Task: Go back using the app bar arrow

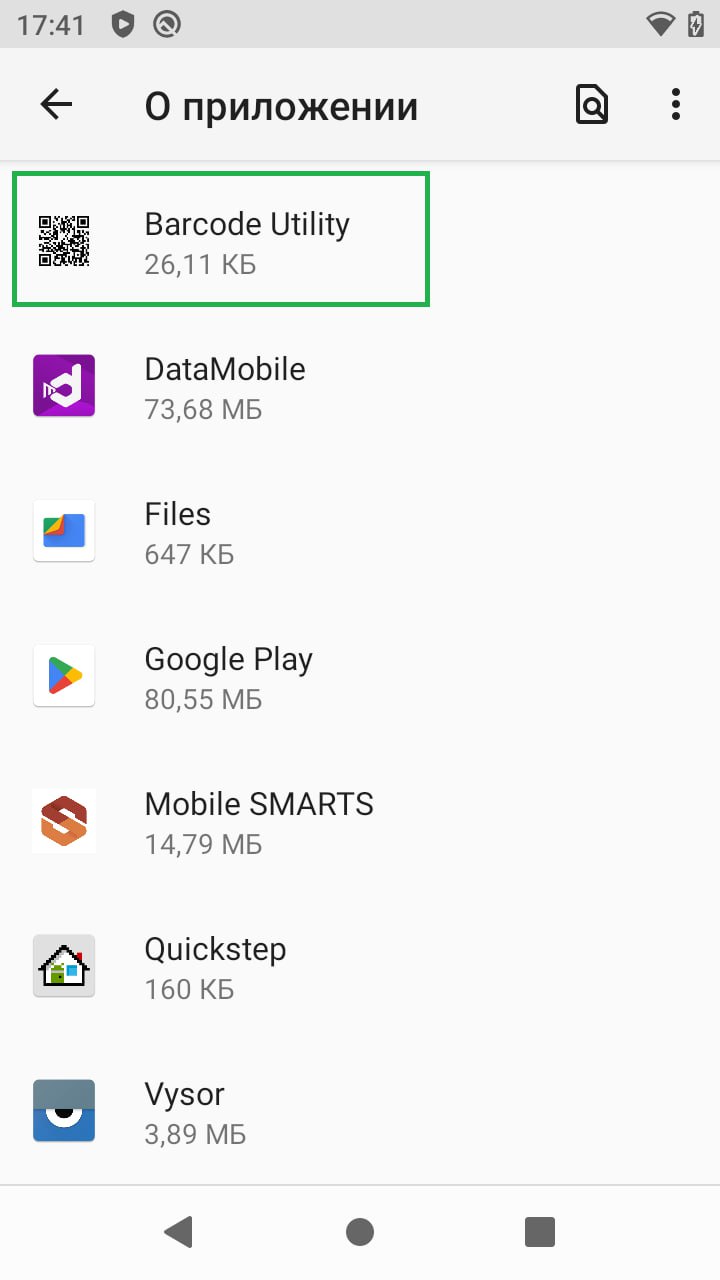Action: coord(56,104)
